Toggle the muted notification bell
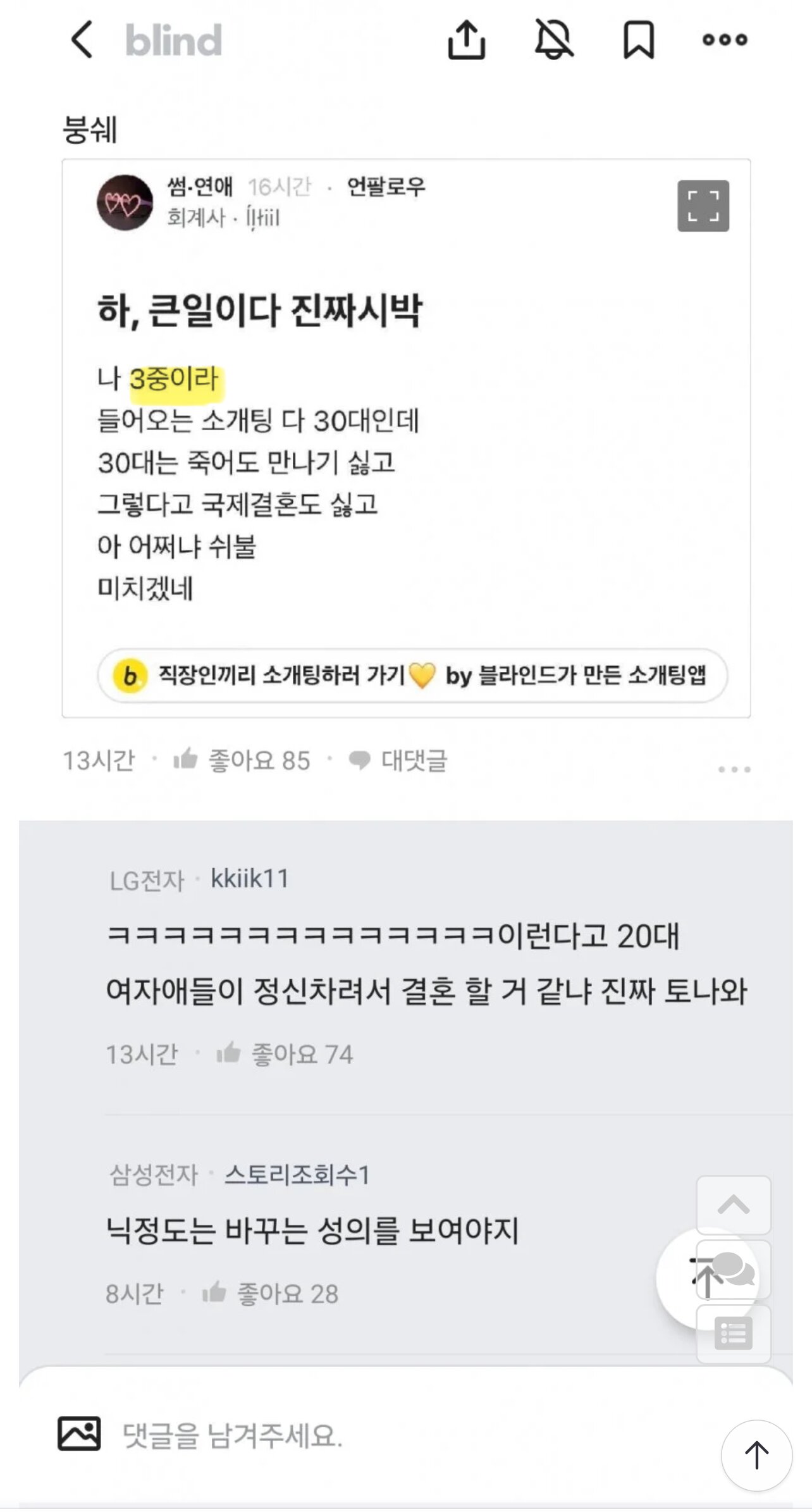This screenshot has height=1512, width=812. click(554, 39)
